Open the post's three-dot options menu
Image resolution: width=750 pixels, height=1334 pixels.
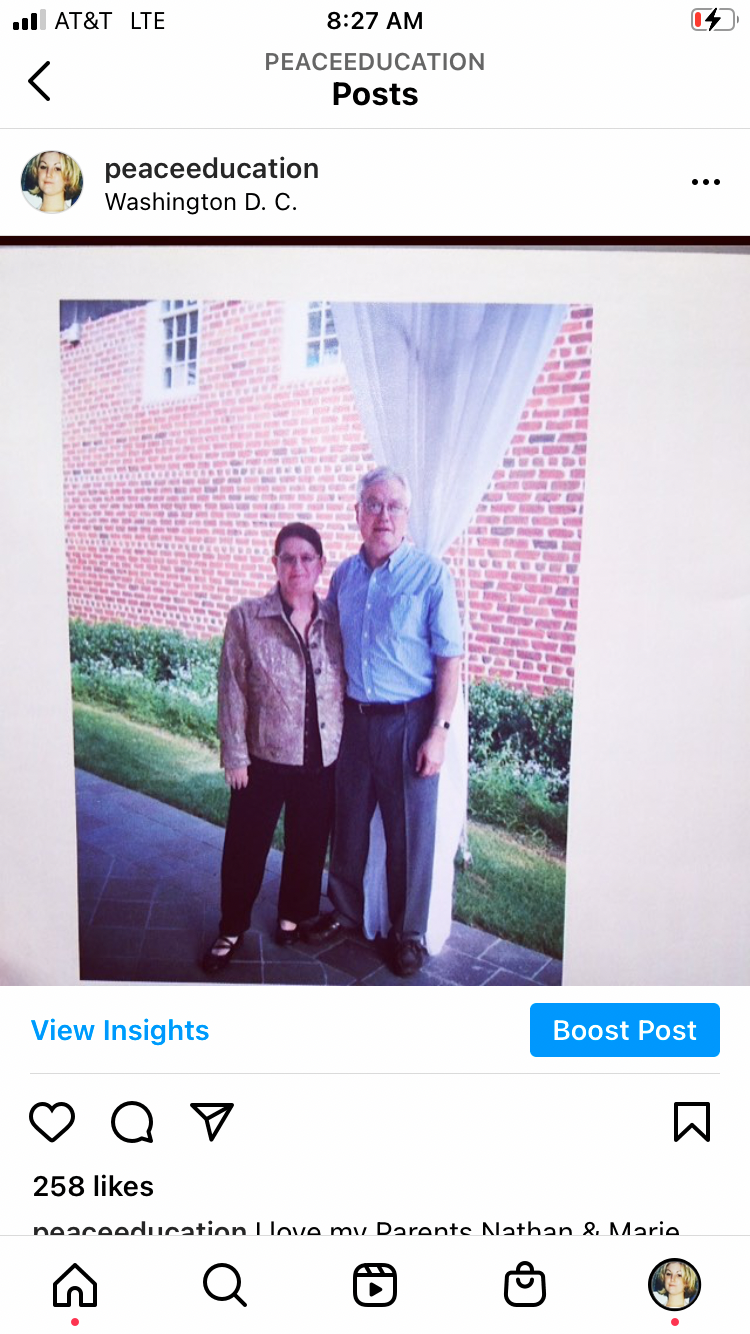coord(705,182)
